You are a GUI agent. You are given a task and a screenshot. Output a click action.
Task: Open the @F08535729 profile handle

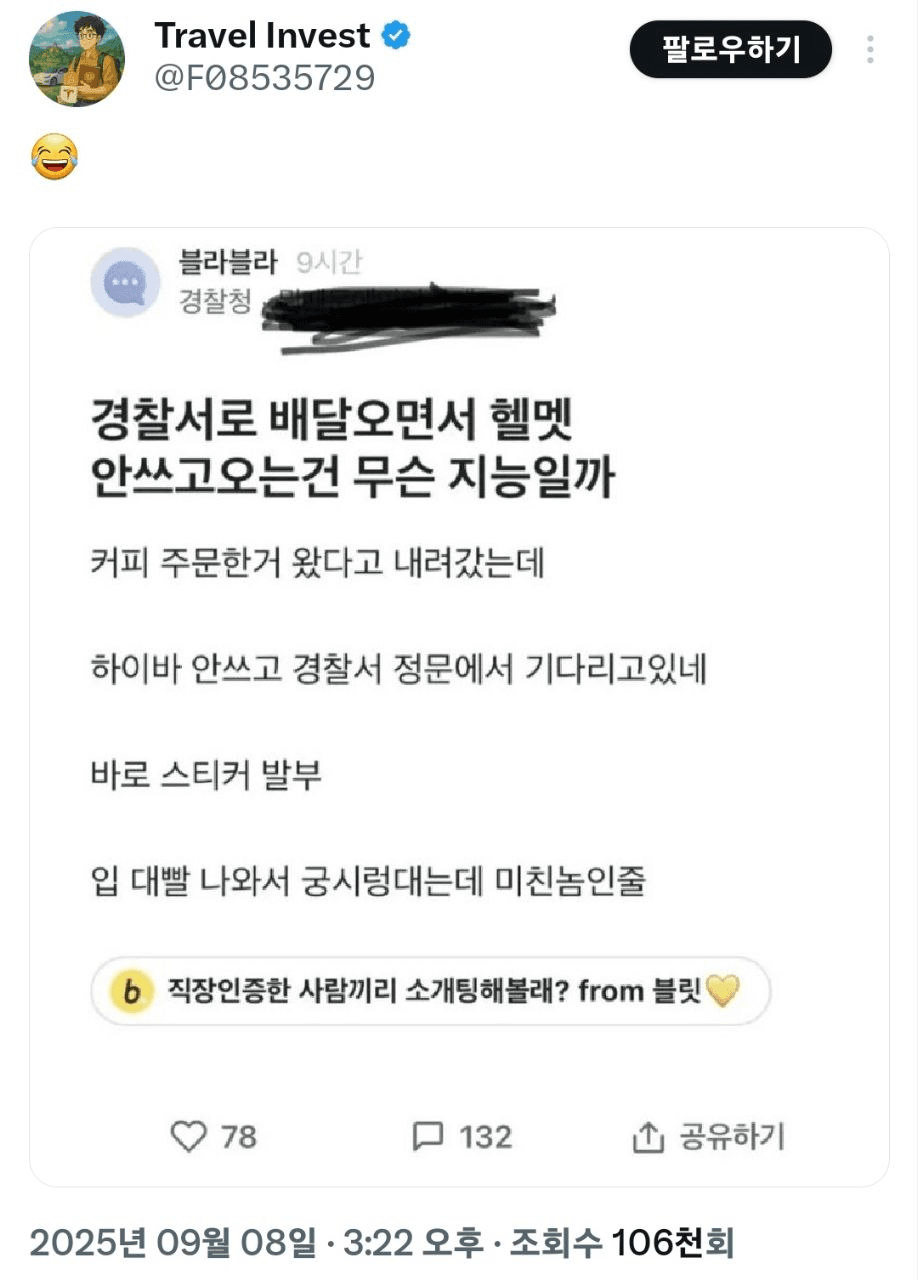pos(264,78)
